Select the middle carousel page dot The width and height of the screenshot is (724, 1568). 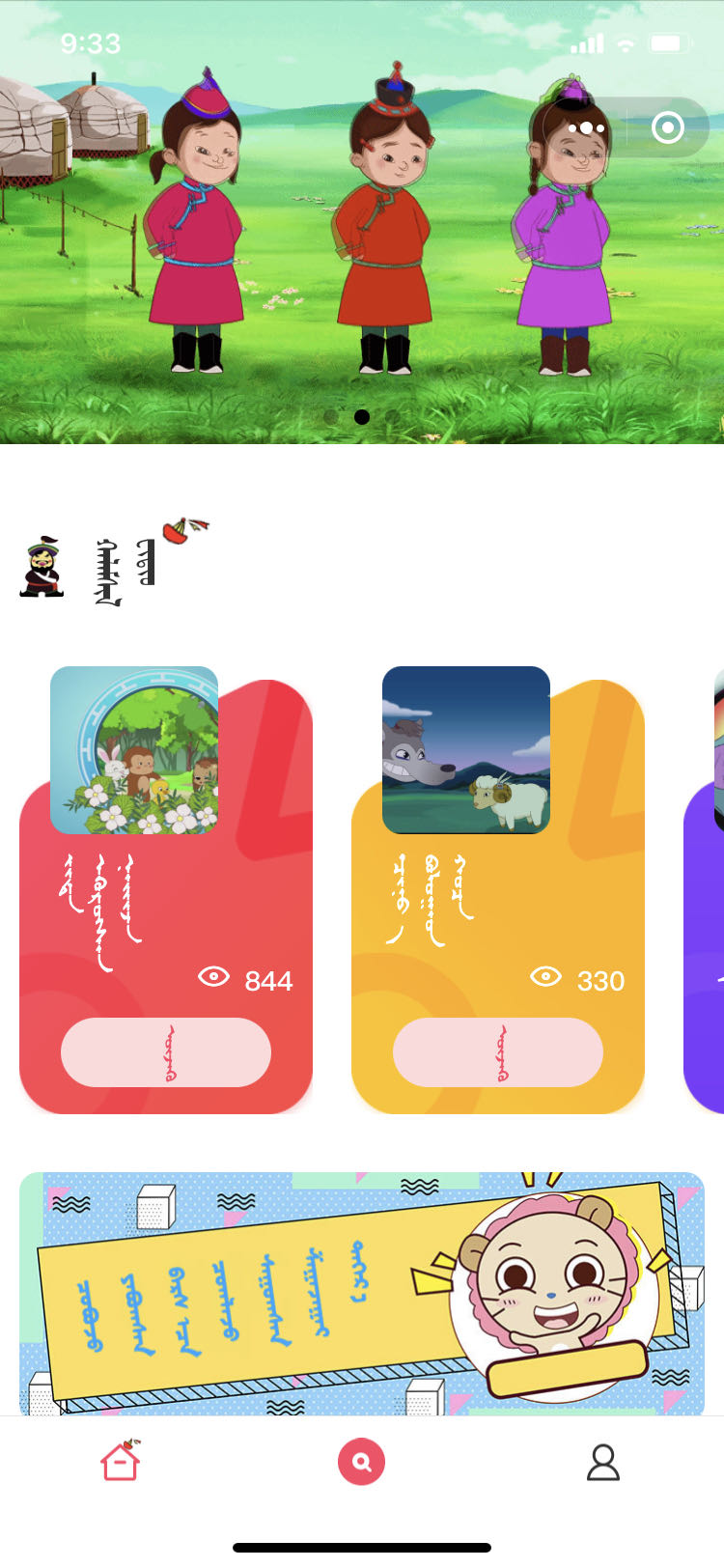362,417
